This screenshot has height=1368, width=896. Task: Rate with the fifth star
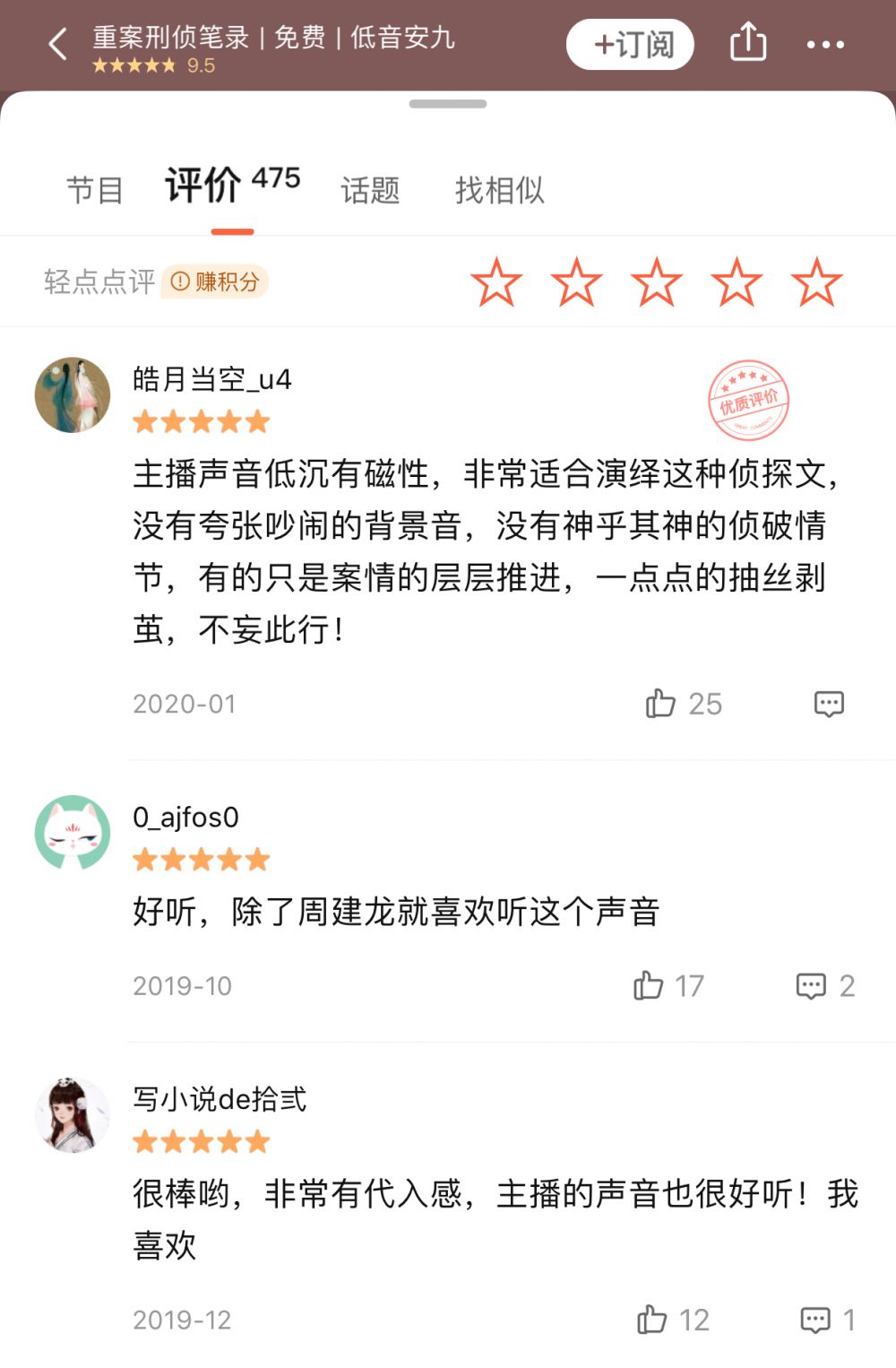pyautogui.click(x=816, y=282)
